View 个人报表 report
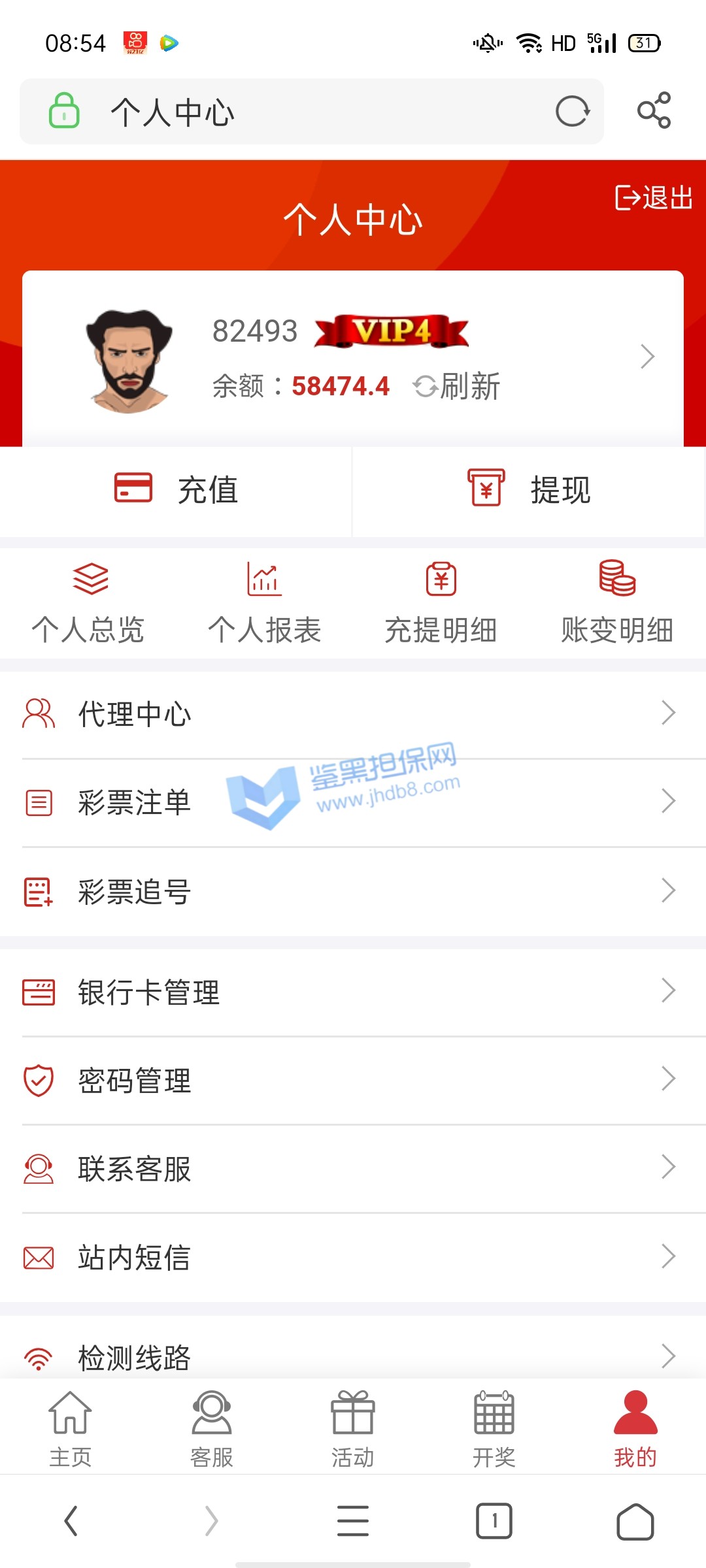 tap(265, 602)
